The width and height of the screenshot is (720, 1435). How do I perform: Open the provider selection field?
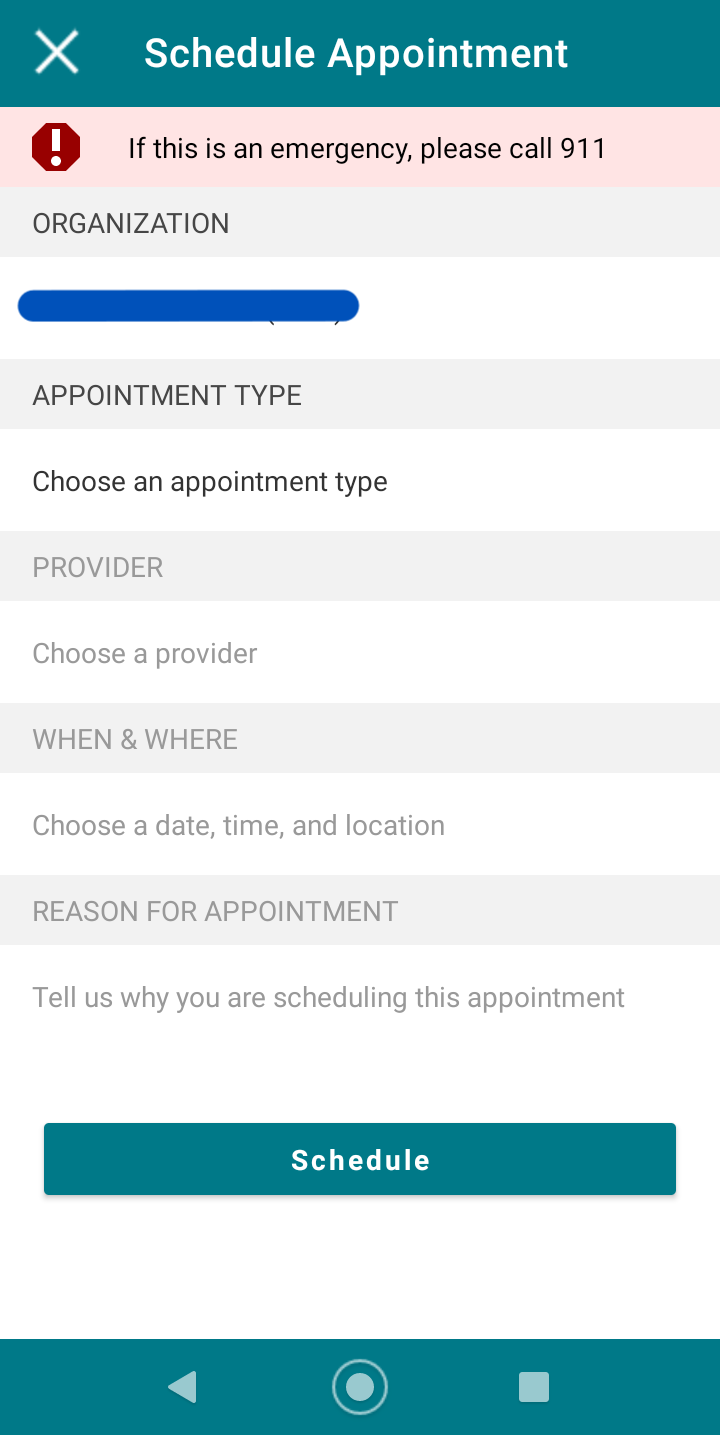click(x=144, y=653)
